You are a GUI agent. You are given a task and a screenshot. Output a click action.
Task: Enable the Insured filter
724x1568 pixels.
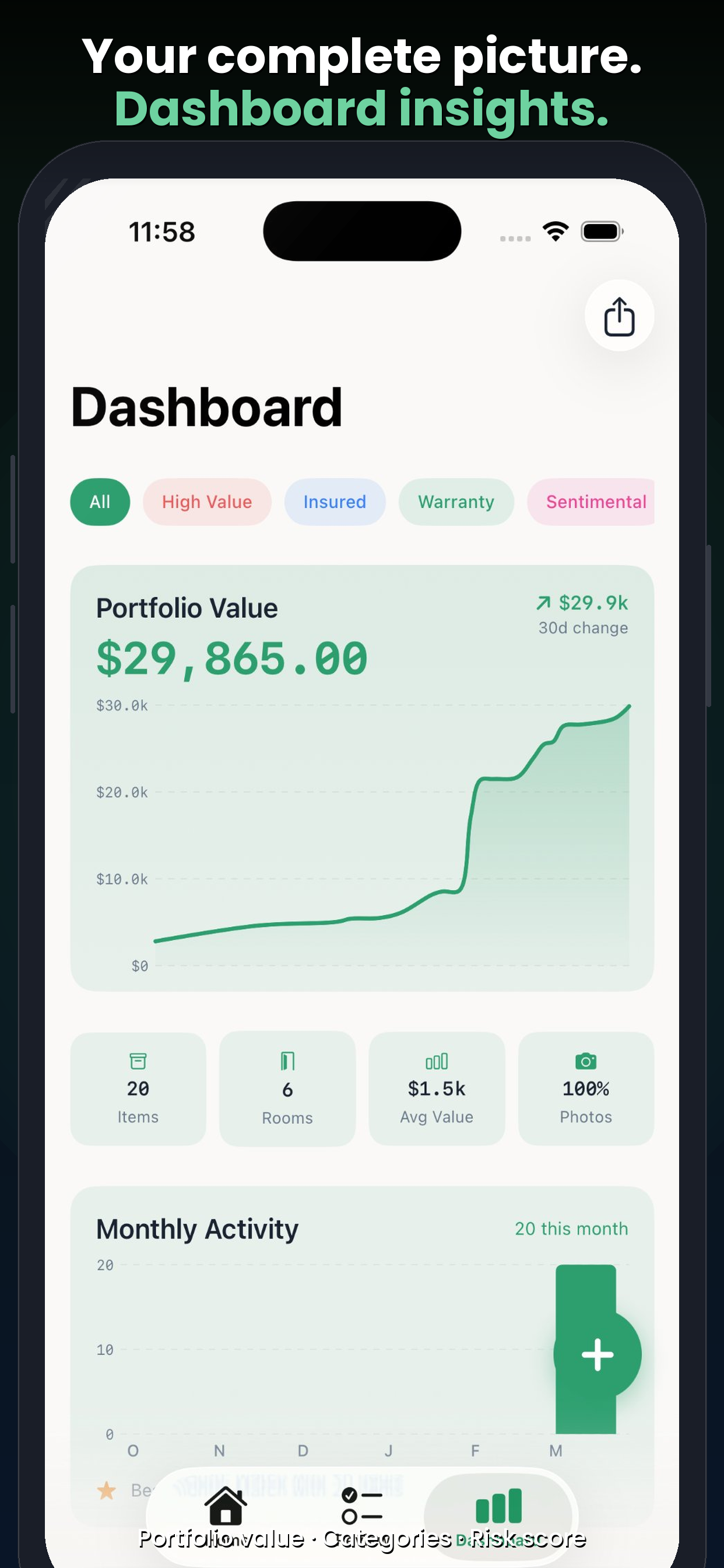point(334,502)
